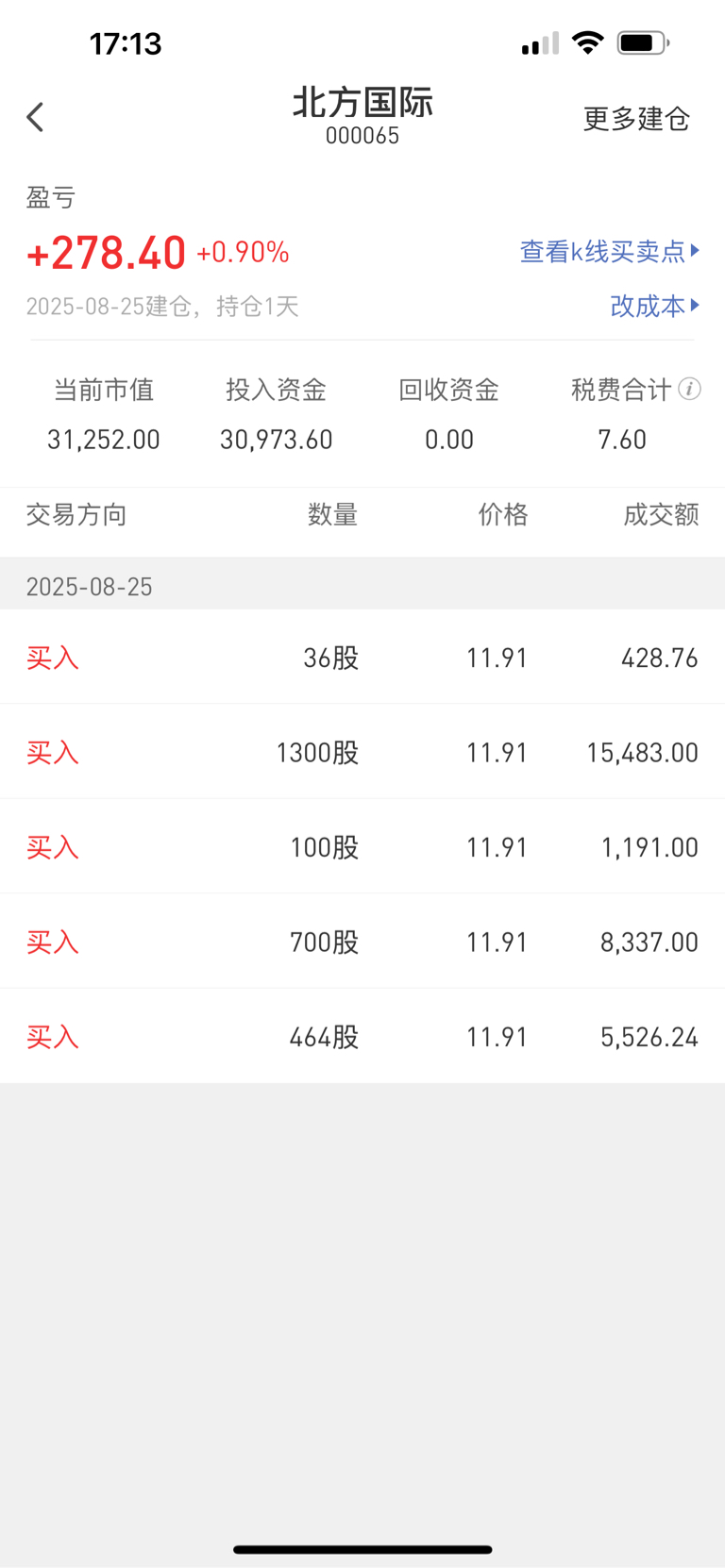This screenshot has width=725, height=1568.
Task: Go back using the top-left arrow
Action: (x=35, y=117)
